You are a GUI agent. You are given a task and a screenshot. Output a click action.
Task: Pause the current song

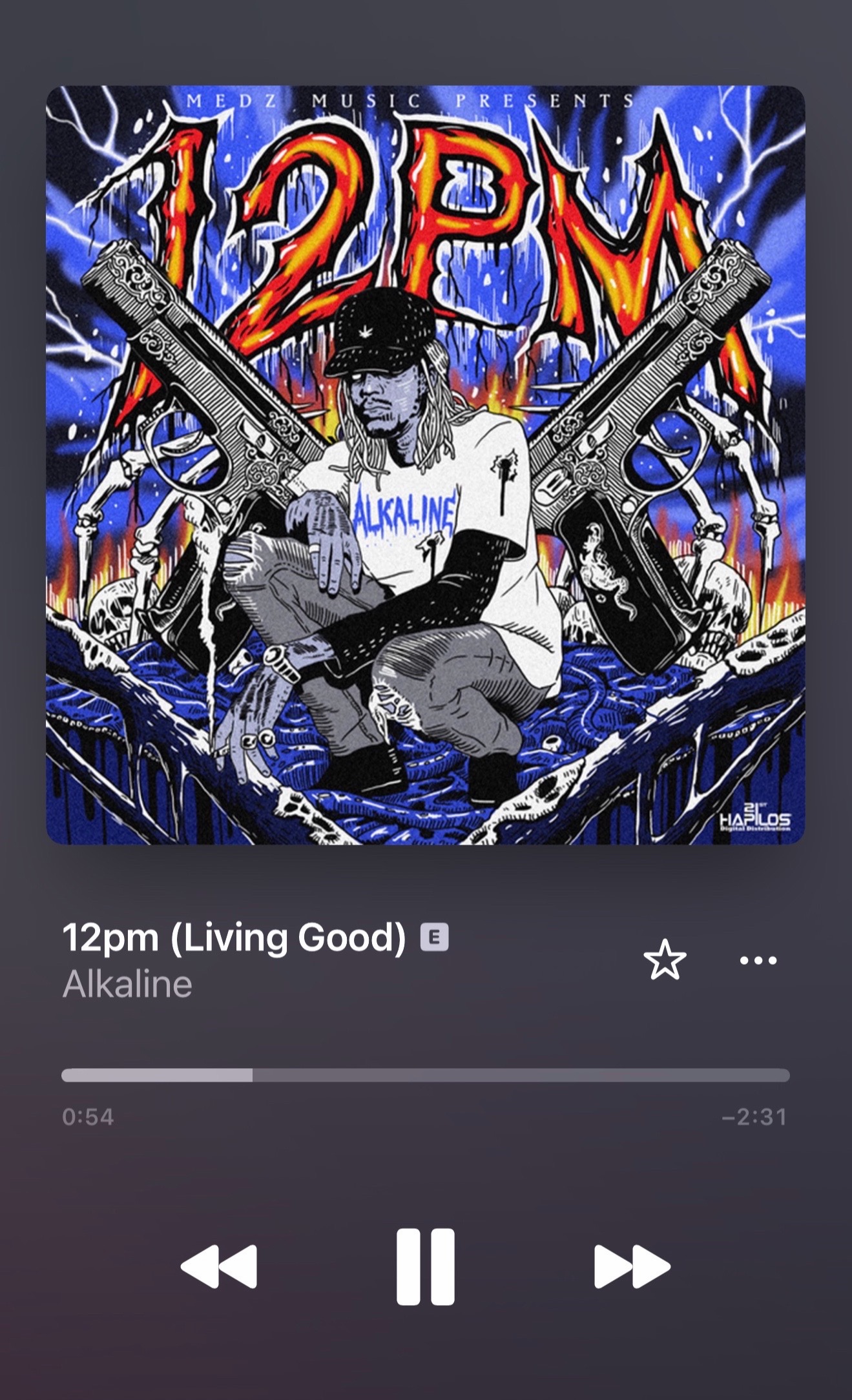pyautogui.click(x=426, y=1267)
